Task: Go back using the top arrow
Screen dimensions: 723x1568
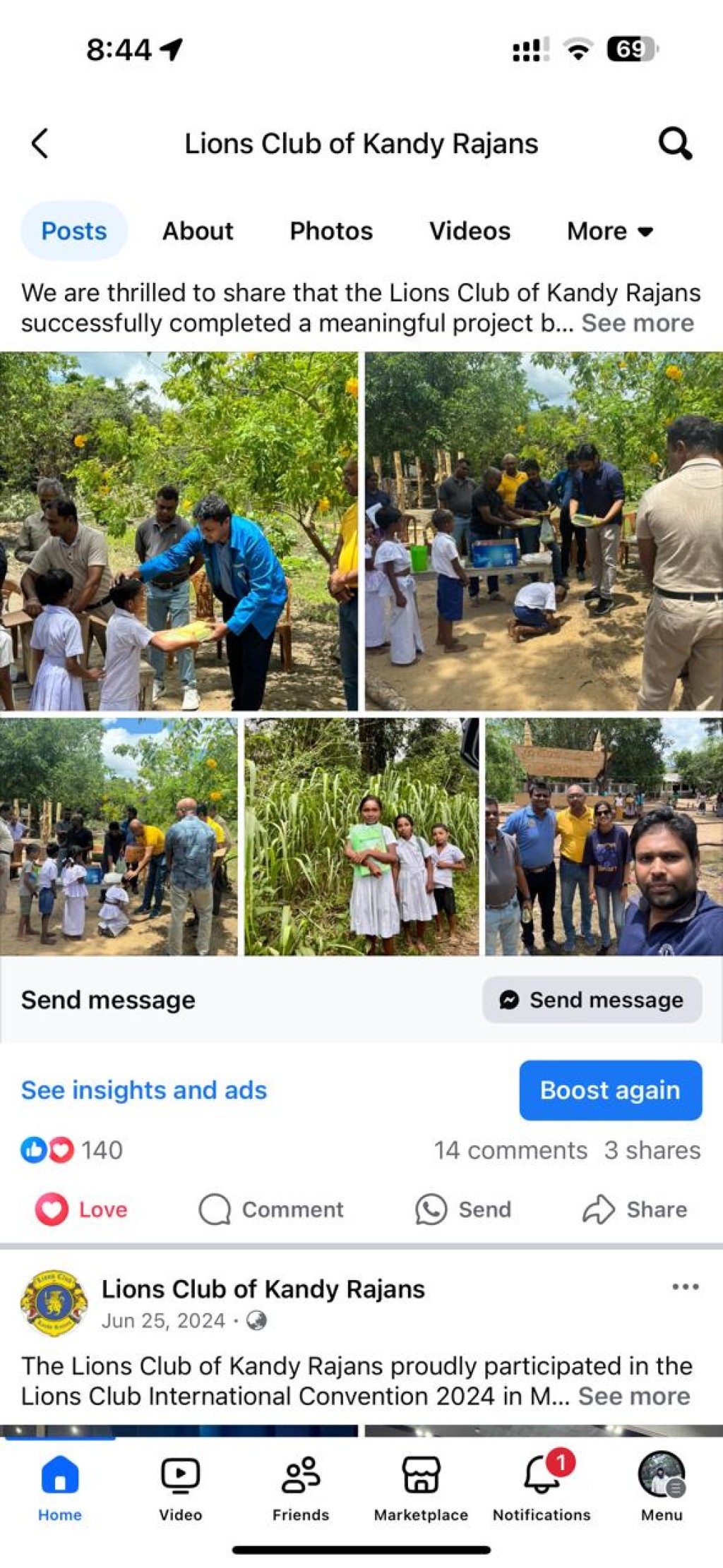Action: click(x=40, y=143)
